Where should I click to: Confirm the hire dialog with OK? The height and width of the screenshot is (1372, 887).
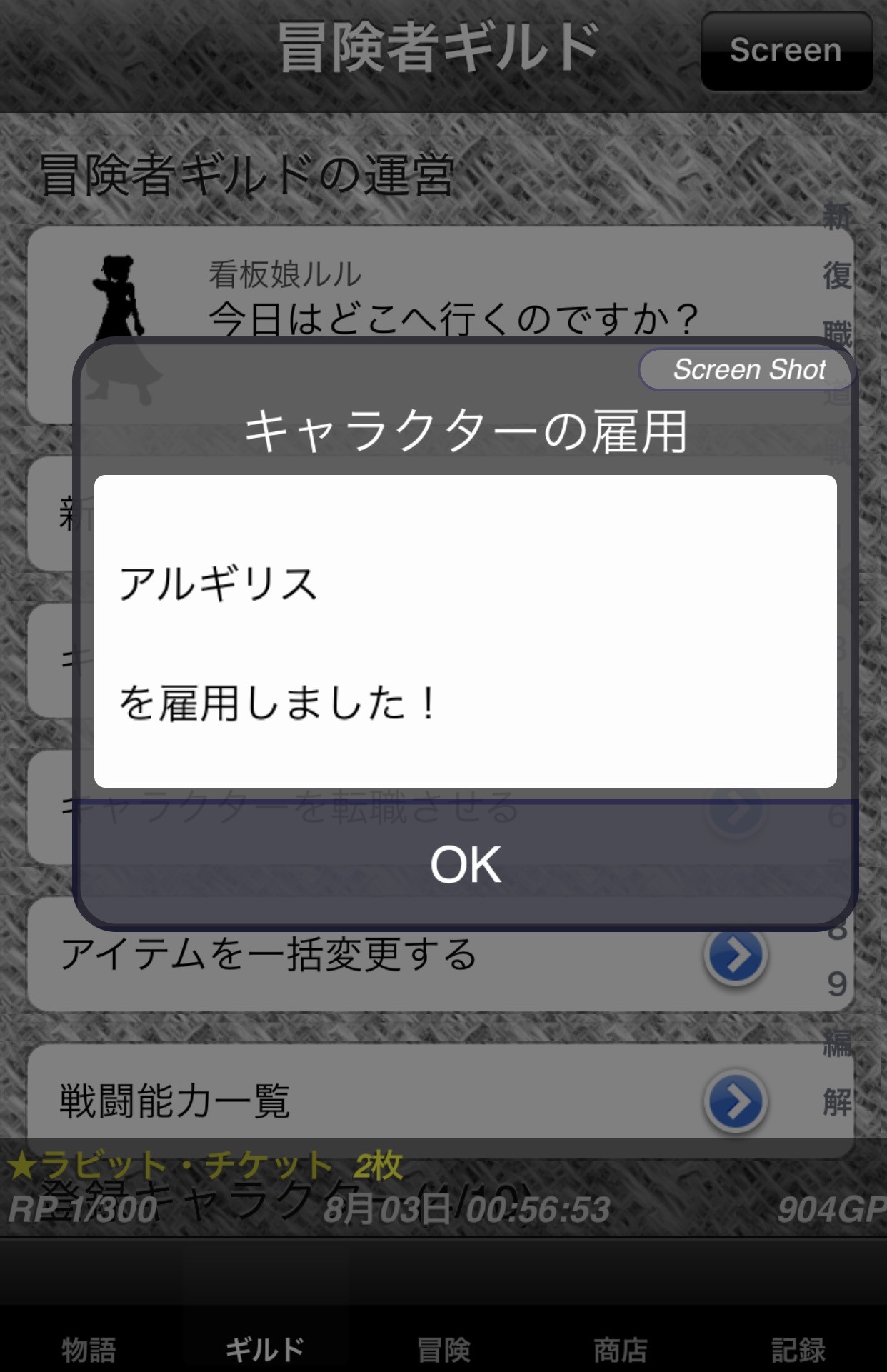[465, 864]
